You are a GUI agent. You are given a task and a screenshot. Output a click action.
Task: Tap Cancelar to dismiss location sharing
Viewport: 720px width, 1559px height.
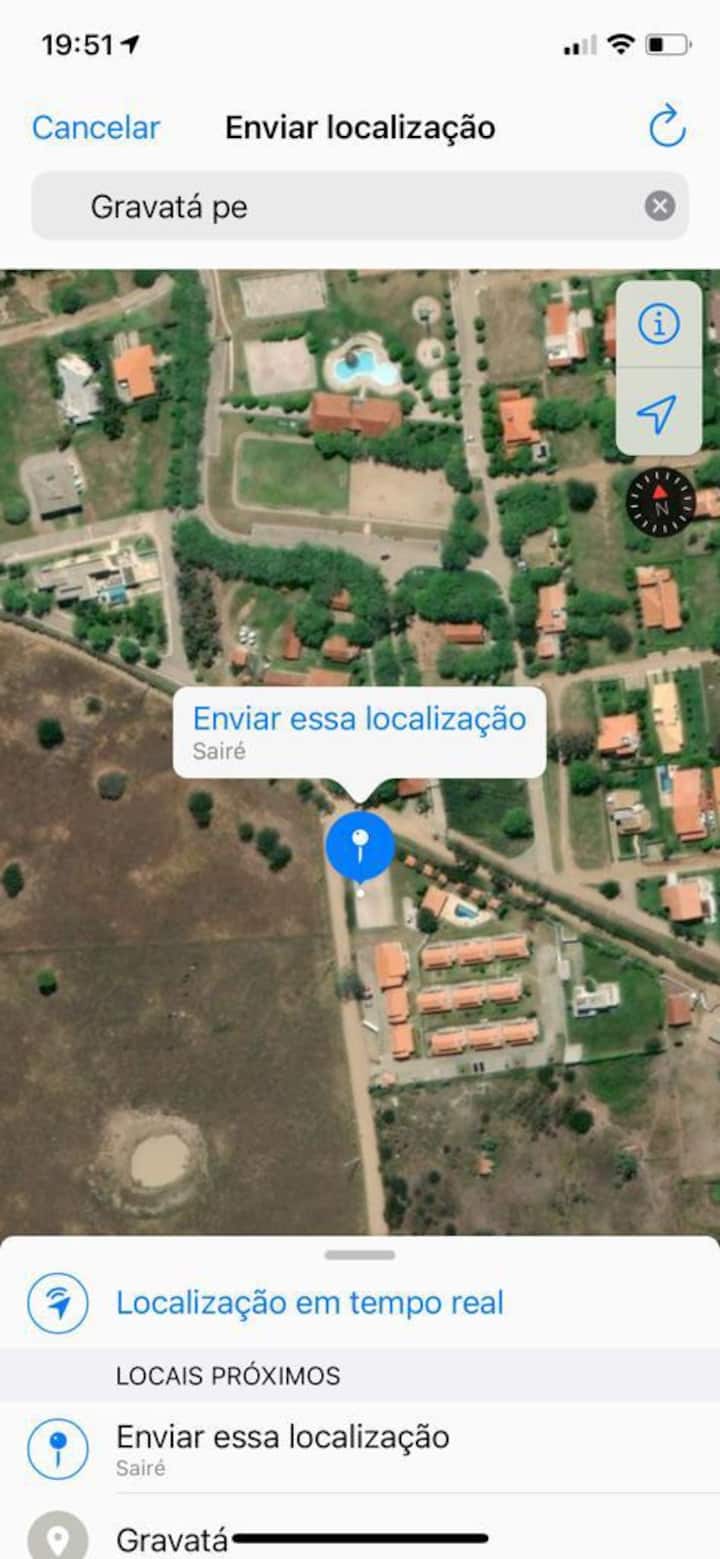[x=96, y=128]
